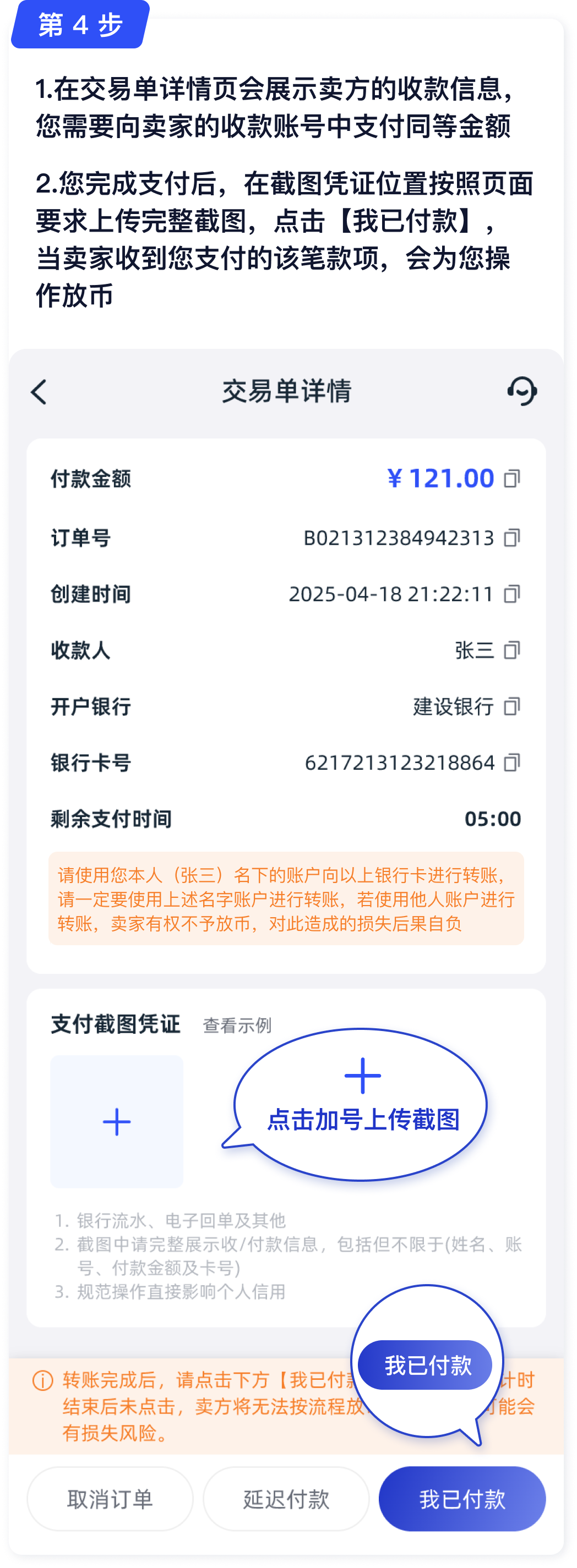This screenshot has width=577, height=1568.
Task: Open the customer service headset icon
Action: tap(523, 391)
